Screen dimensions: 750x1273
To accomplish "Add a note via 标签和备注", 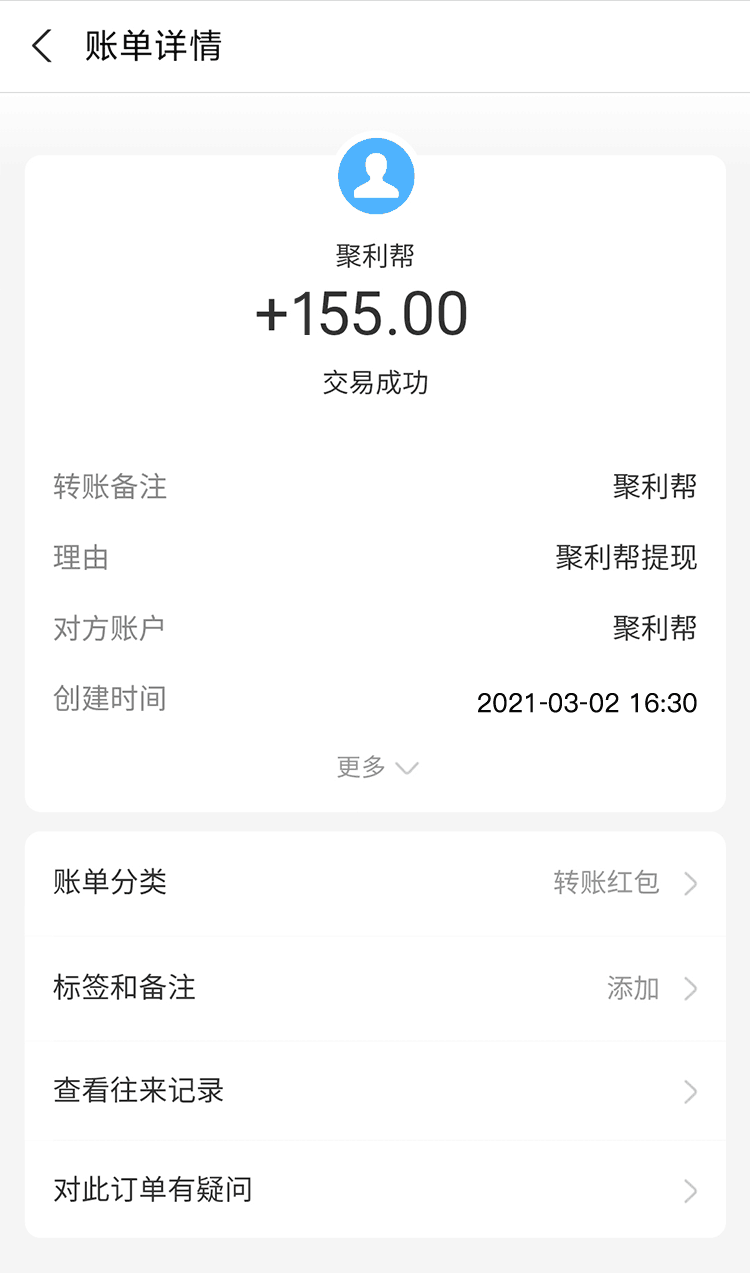I will [375, 988].
